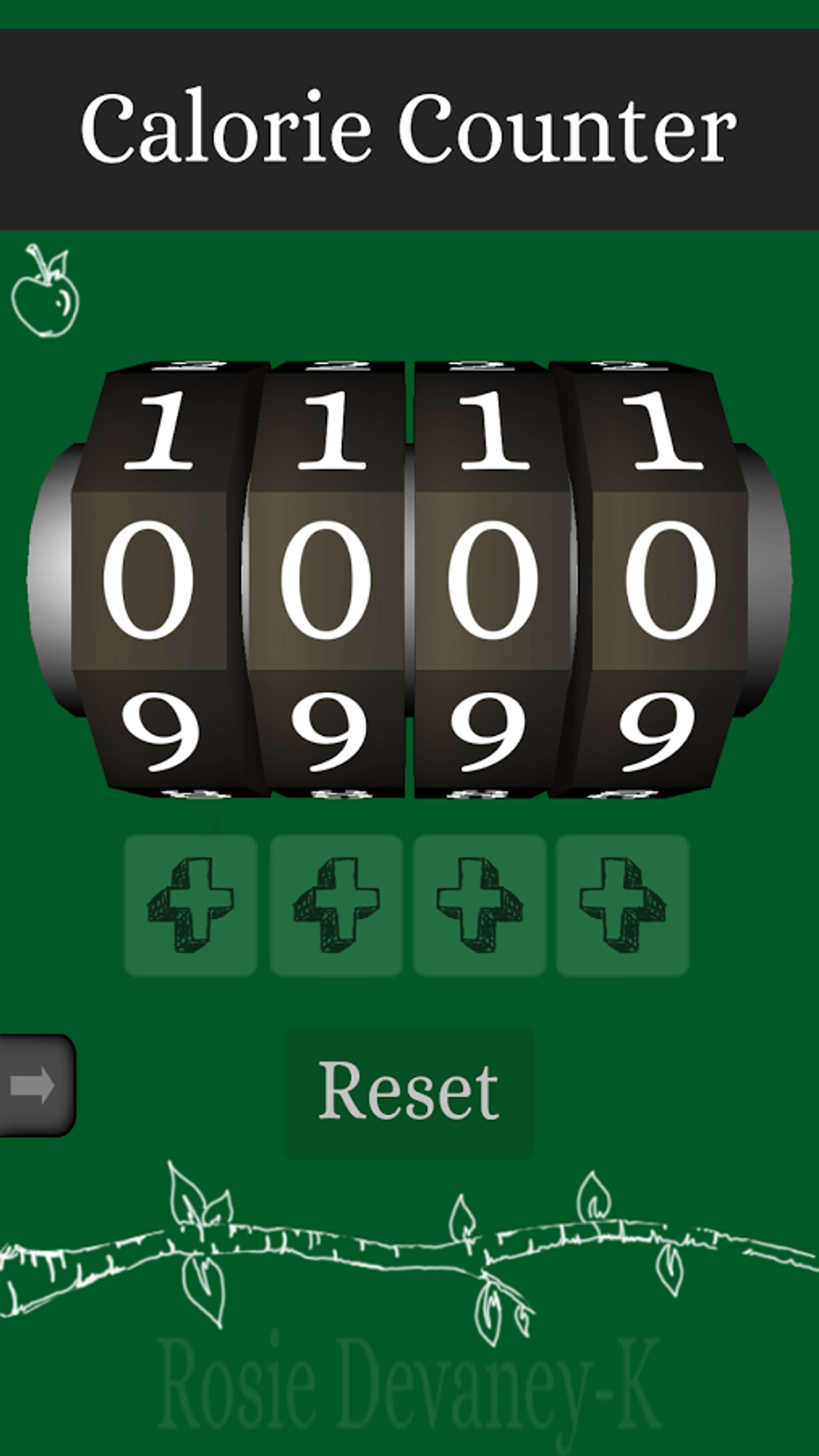Increment the ones digit using its plus
This screenshot has width=819, height=1456.
[x=622, y=905]
